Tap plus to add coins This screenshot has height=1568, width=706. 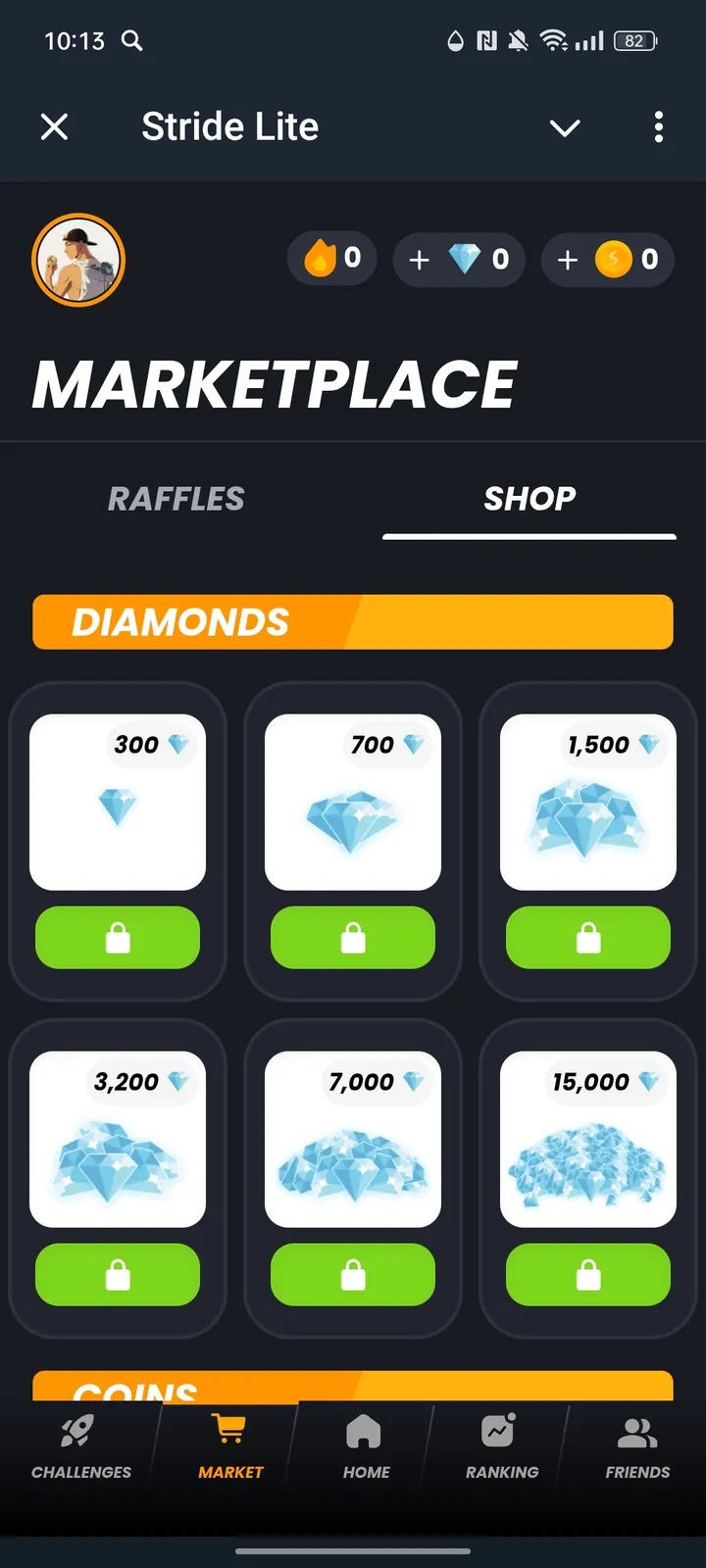(567, 260)
